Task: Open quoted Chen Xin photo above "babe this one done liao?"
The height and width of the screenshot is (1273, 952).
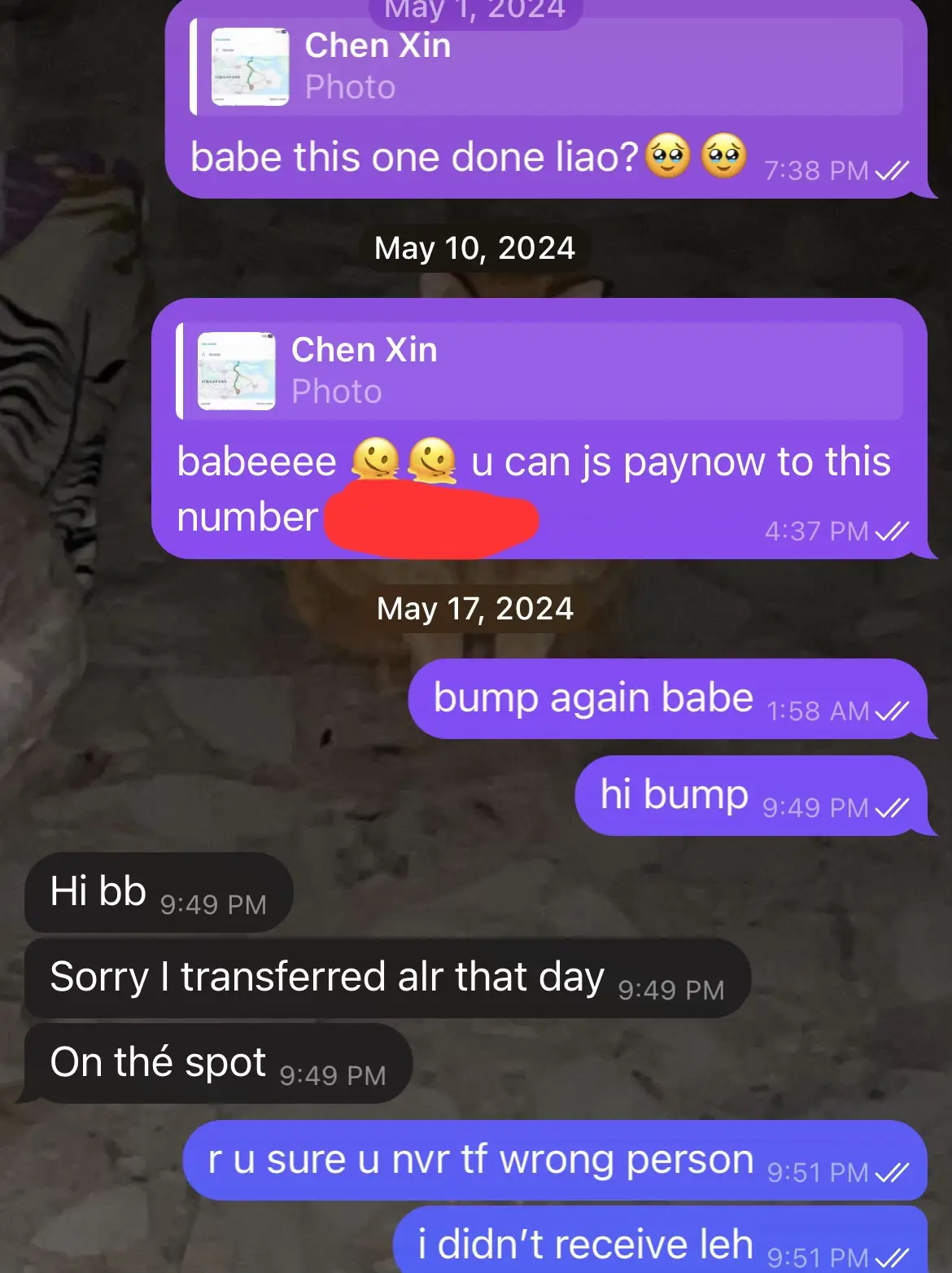Action: [x=251, y=67]
